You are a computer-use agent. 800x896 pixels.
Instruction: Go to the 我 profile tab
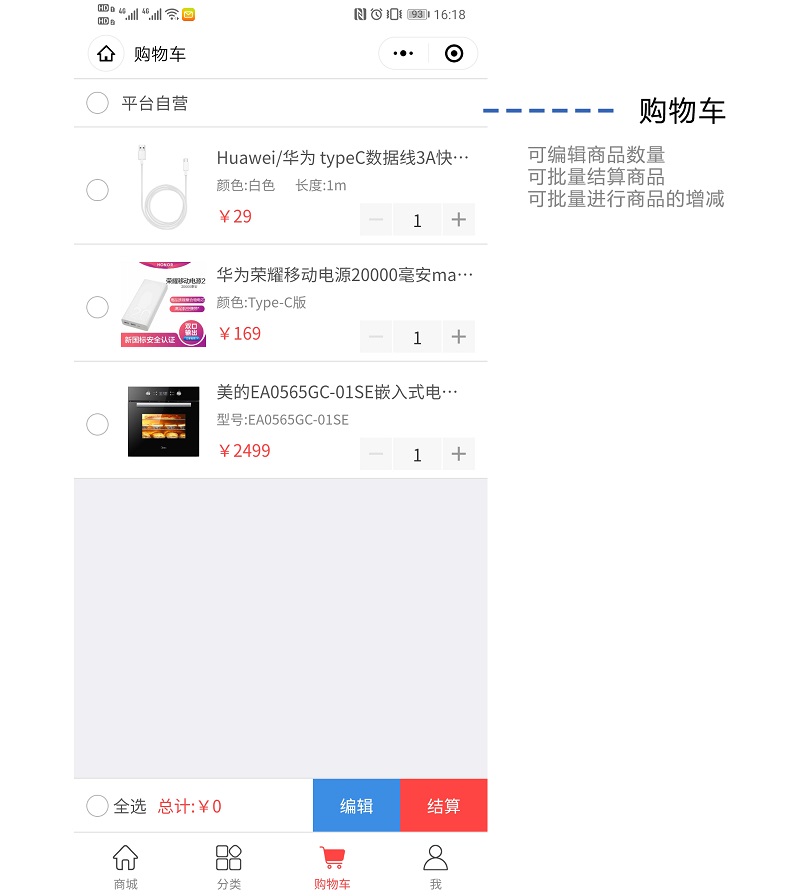435,866
